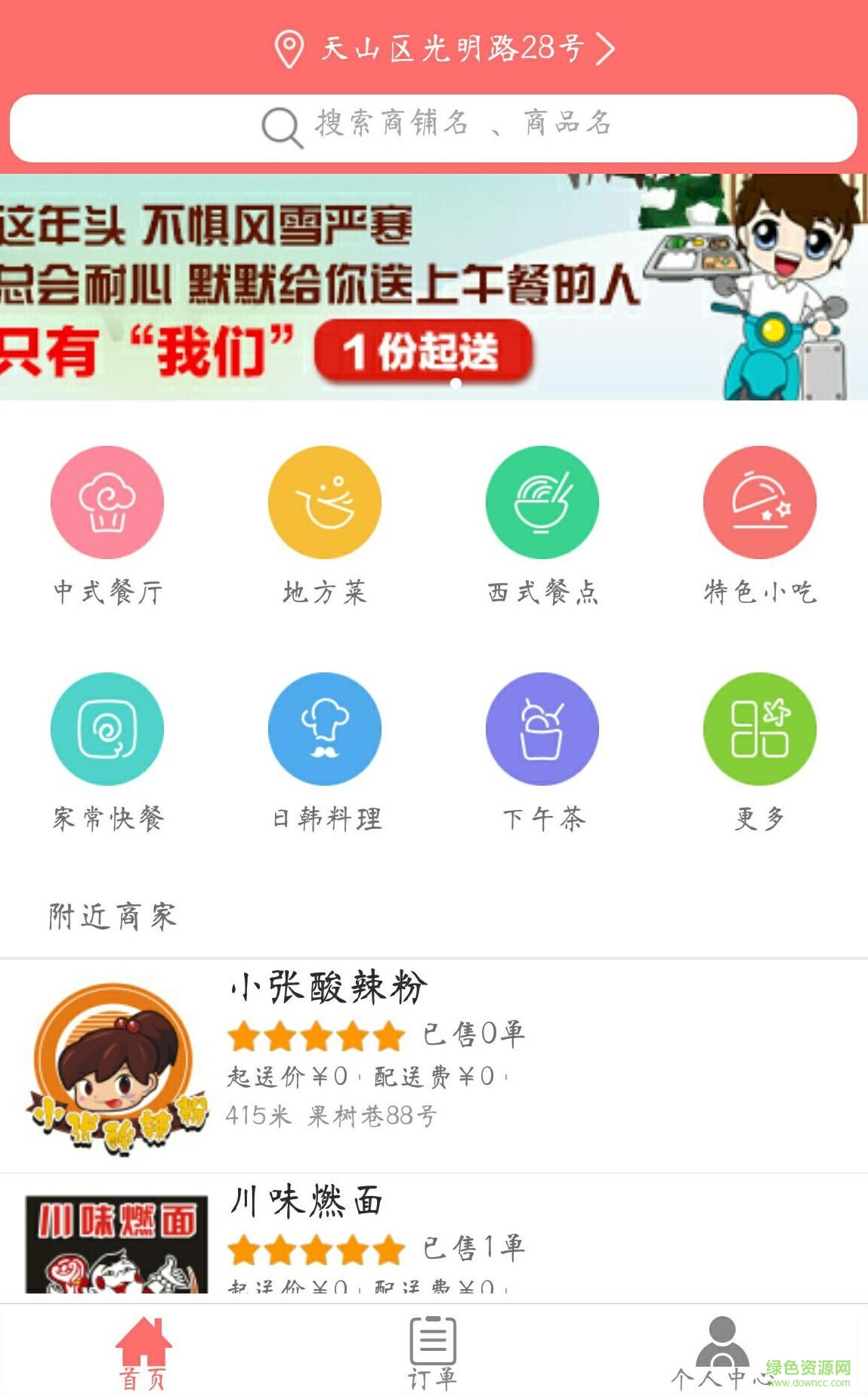The image size is (868, 1397).
Task: Change delivery address 天山区光明路28号
Action: click(444, 49)
